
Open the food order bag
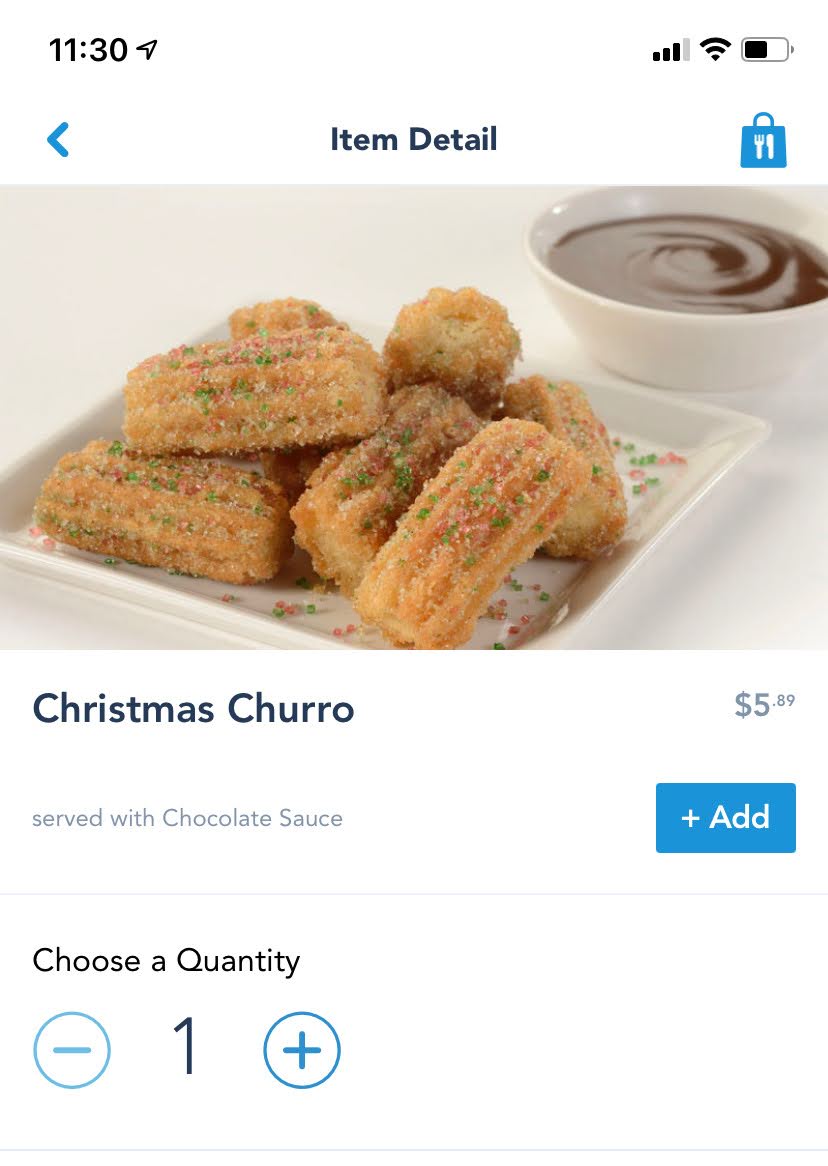763,141
